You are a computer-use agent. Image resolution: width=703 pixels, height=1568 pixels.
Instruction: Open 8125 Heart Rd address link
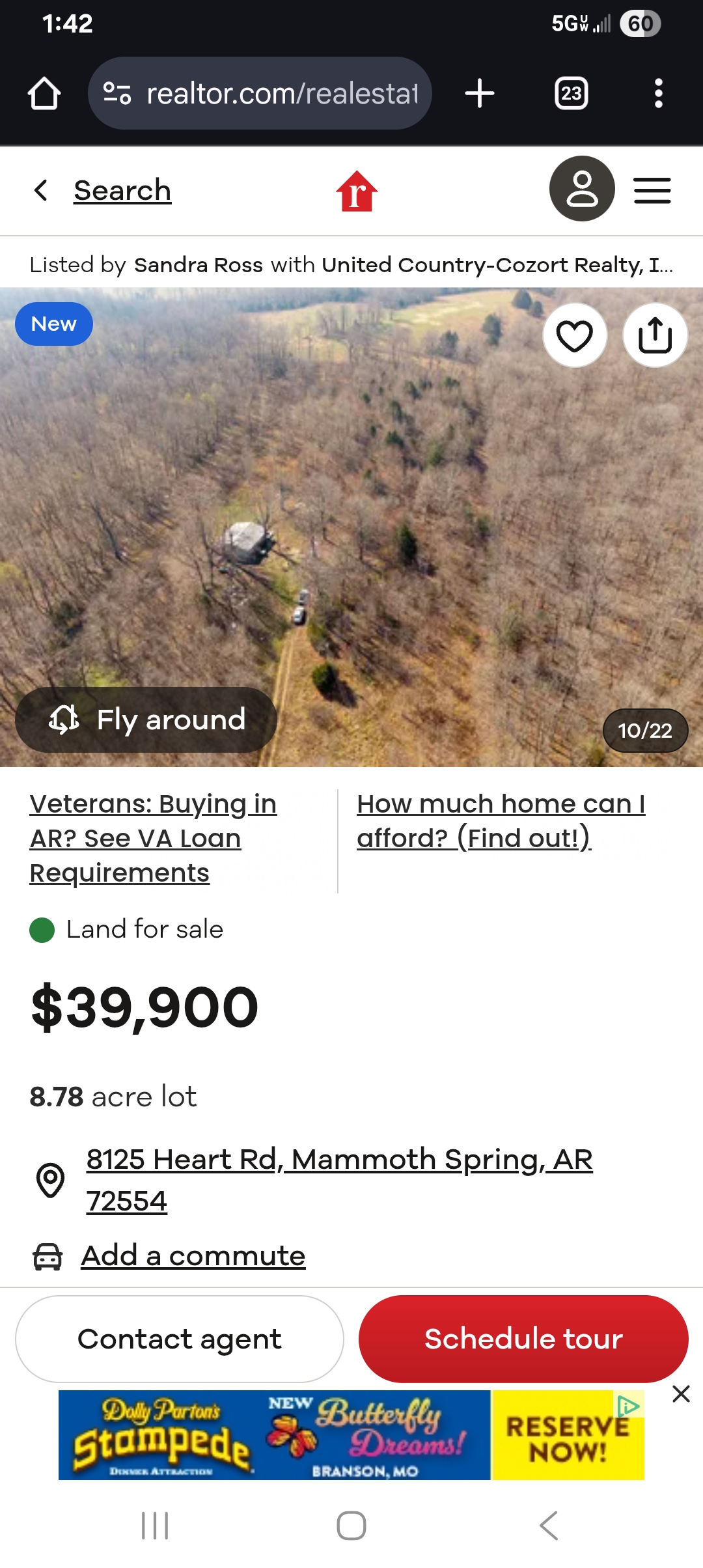tap(339, 1179)
